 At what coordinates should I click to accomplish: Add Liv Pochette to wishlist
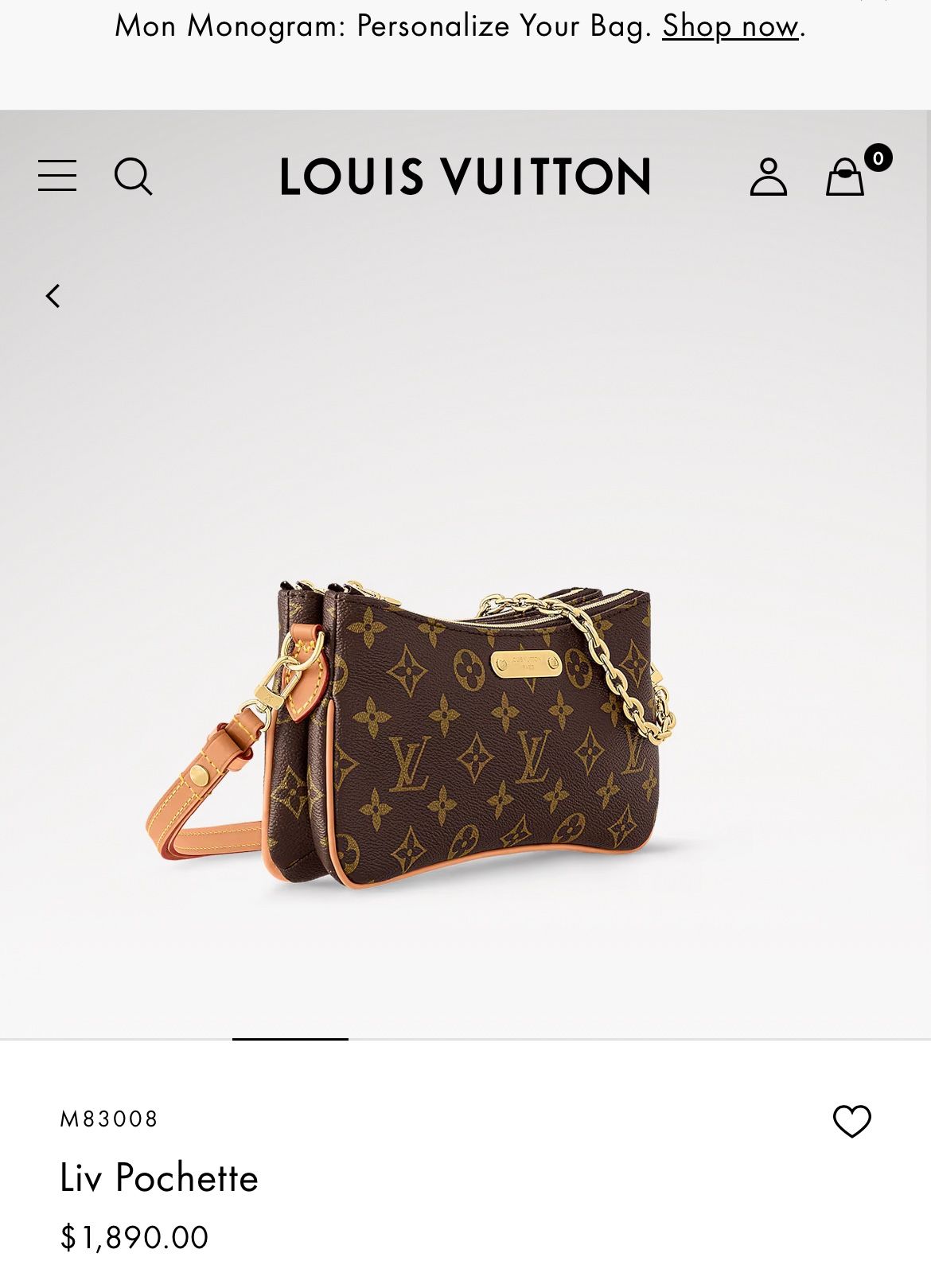(x=851, y=1121)
